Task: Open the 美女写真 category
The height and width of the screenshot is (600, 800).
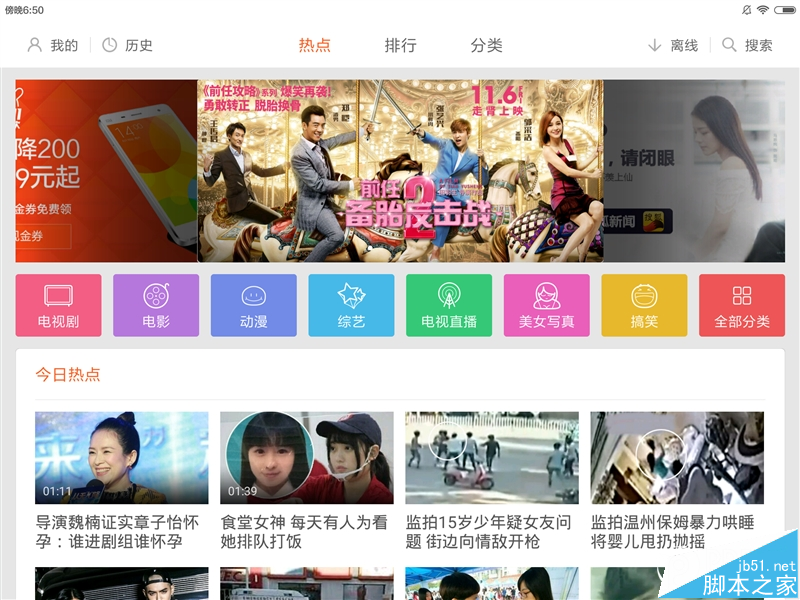Action: [546, 305]
